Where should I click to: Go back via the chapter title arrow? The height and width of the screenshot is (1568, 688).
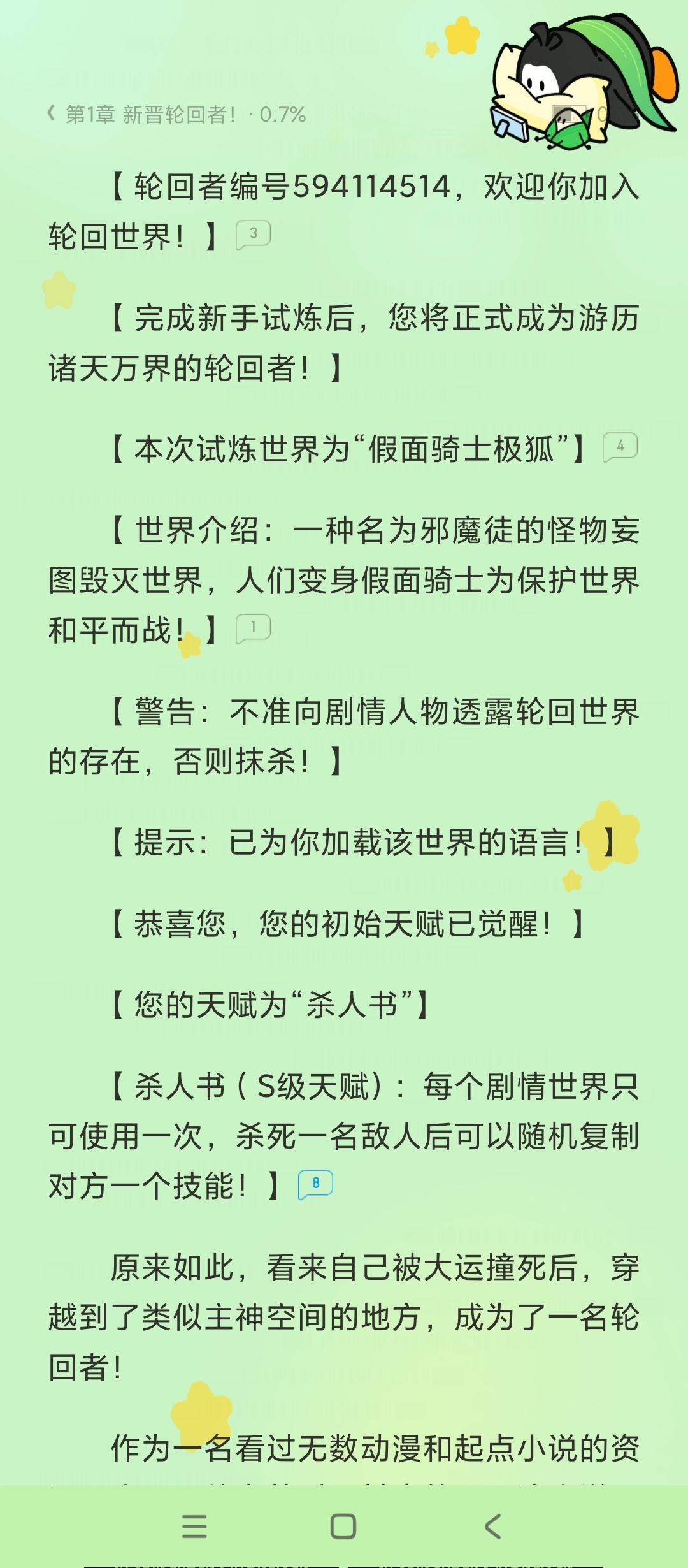tap(51, 114)
